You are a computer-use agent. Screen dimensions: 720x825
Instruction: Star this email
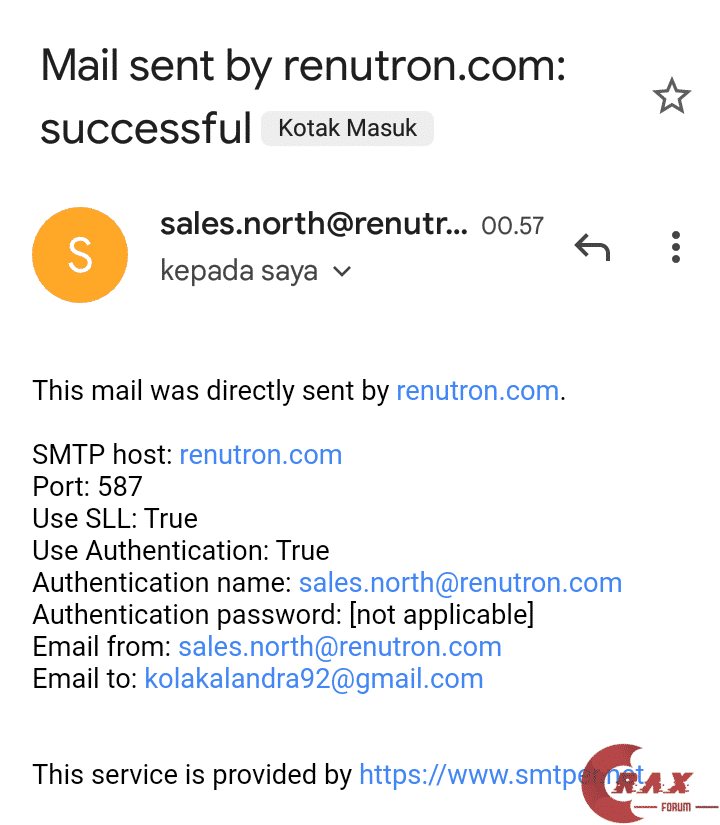click(671, 97)
